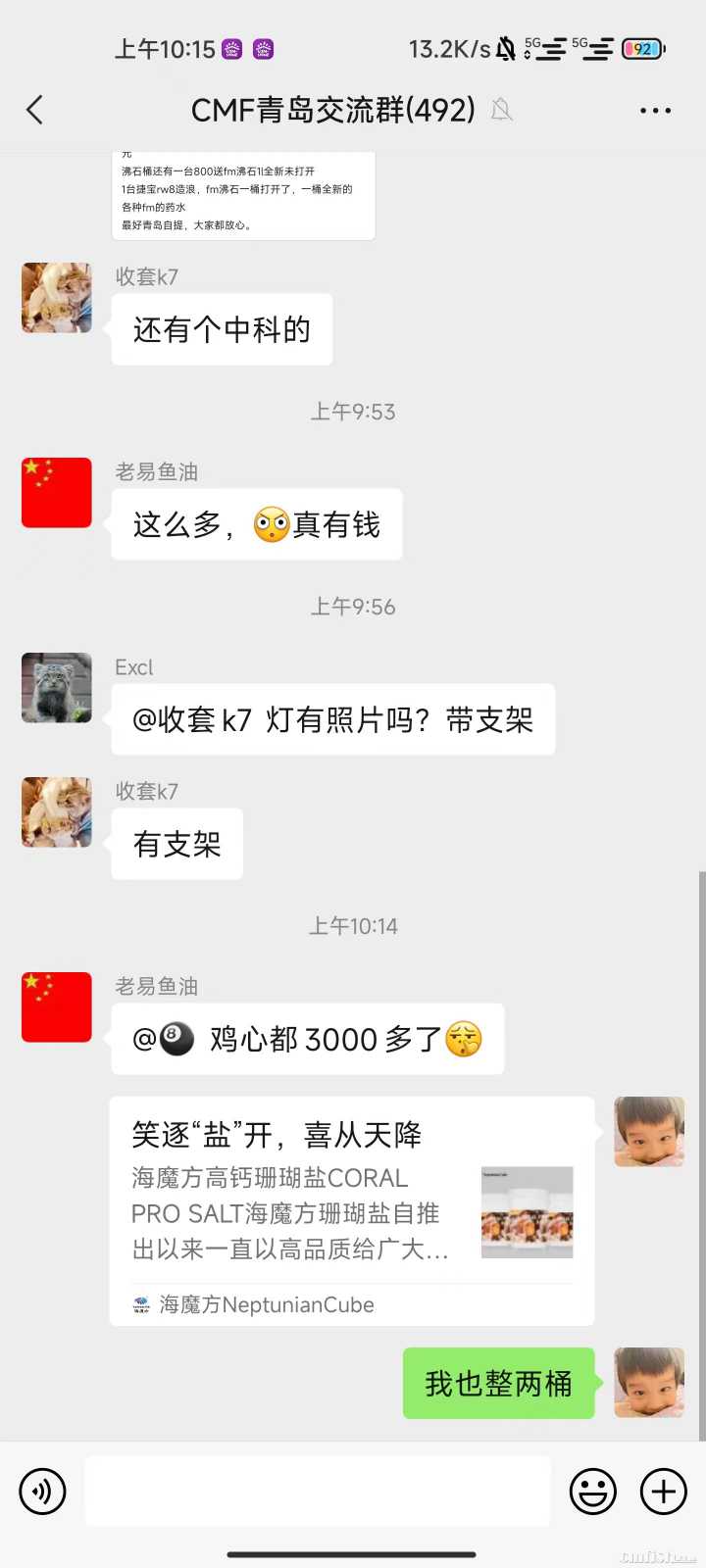Open my avatar beside 我也整两桶
The image size is (706, 1568).
pos(649,1383)
